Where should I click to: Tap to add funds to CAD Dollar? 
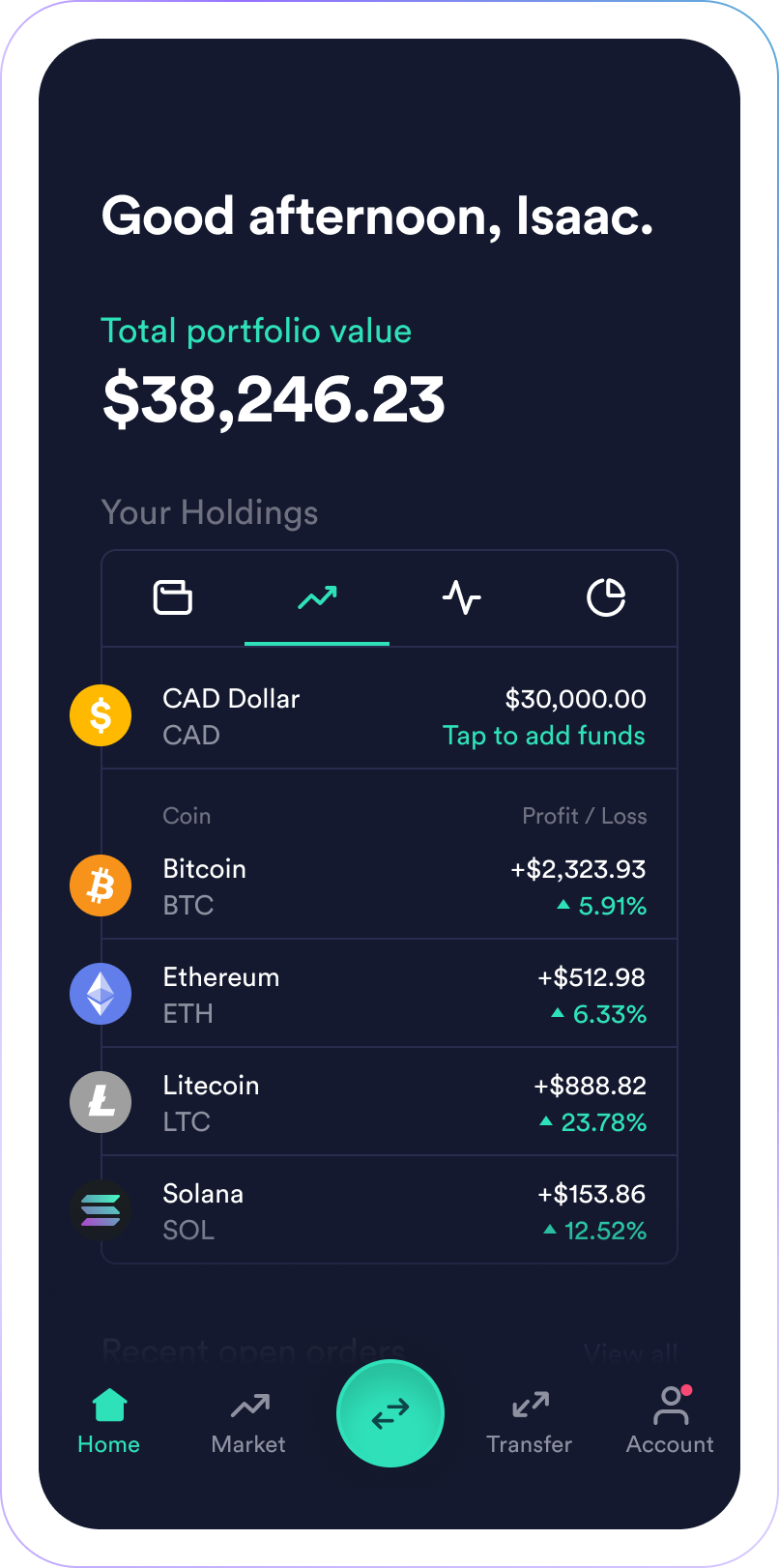tap(544, 736)
